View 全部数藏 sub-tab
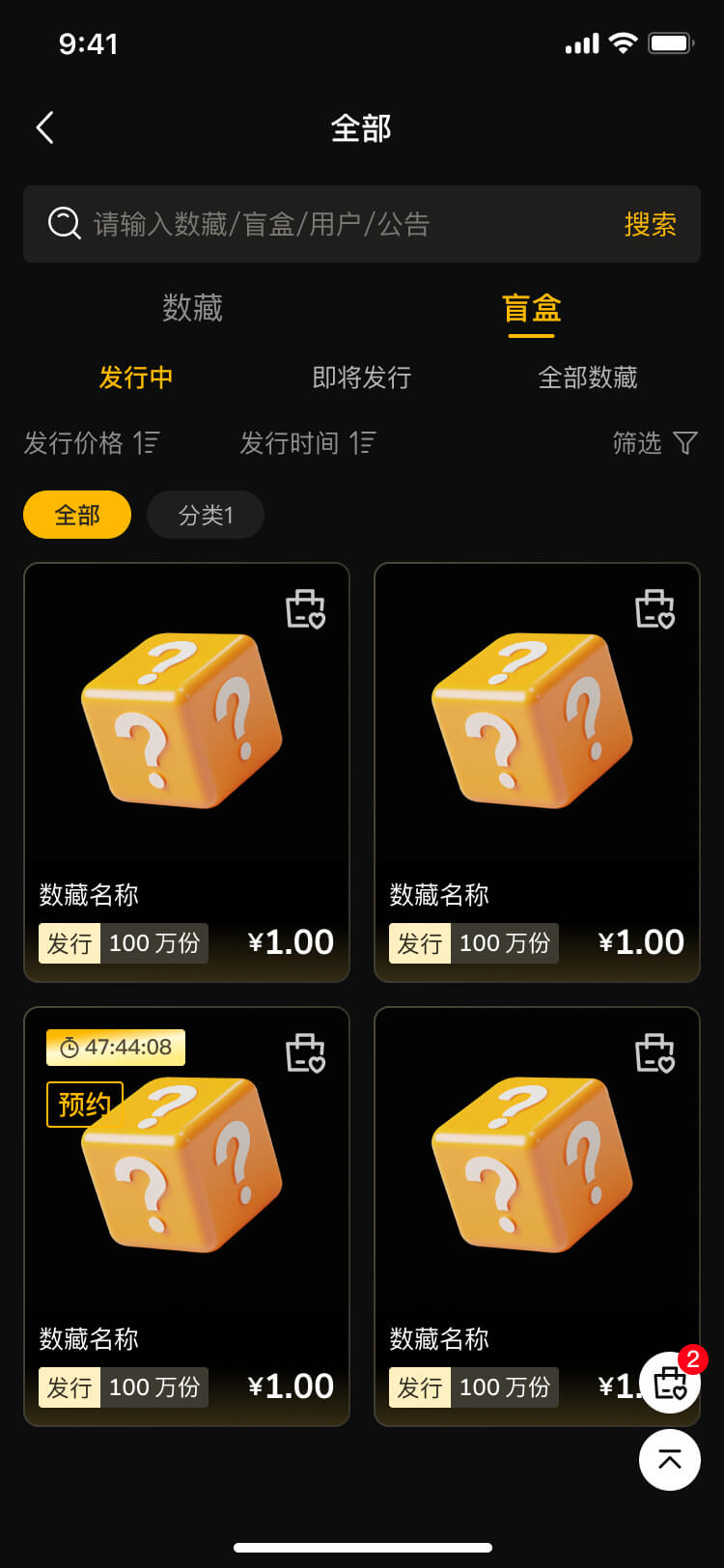 [x=587, y=377]
